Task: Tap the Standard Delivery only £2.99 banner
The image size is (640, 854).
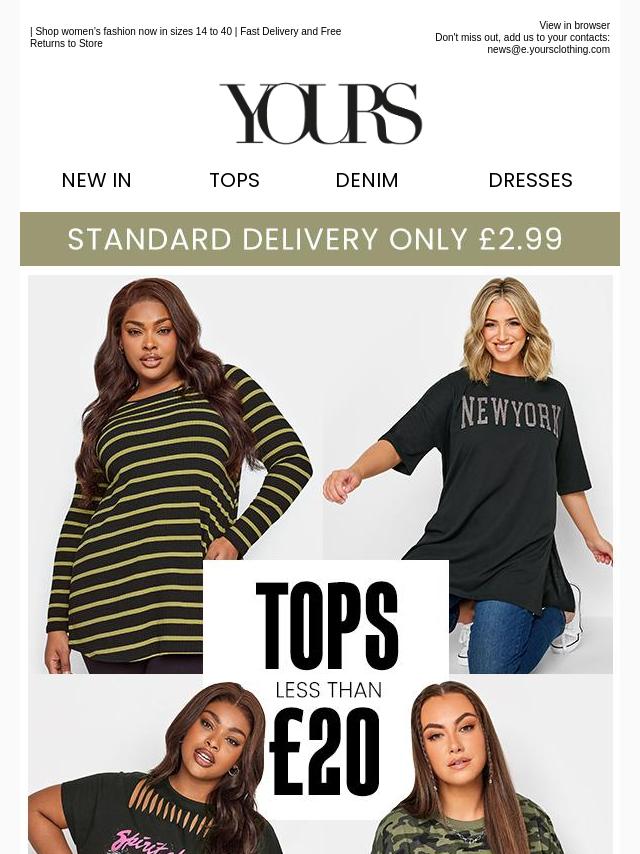Action: point(320,239)
